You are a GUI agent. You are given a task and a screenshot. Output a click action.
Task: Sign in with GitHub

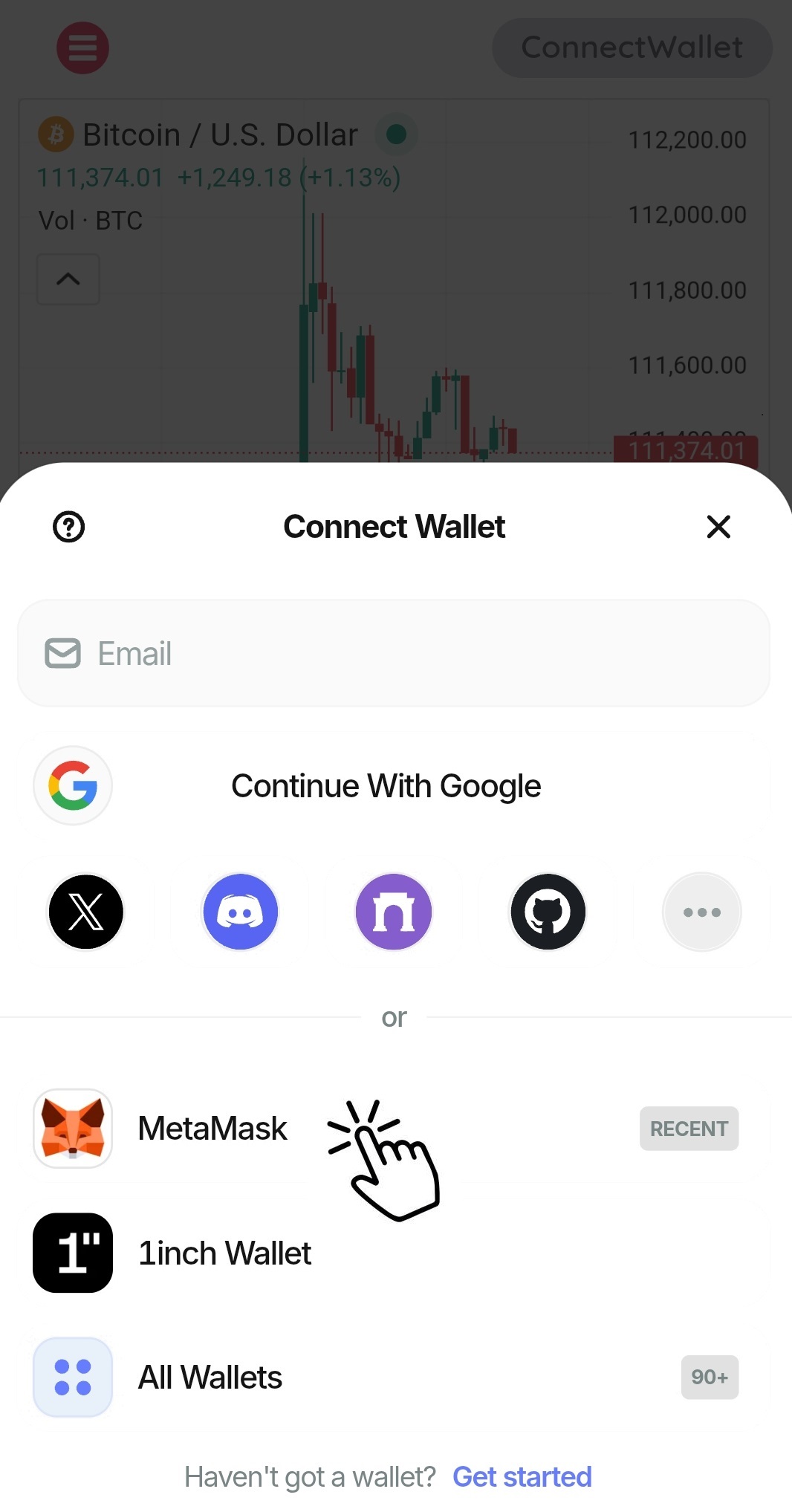point(548,912)
